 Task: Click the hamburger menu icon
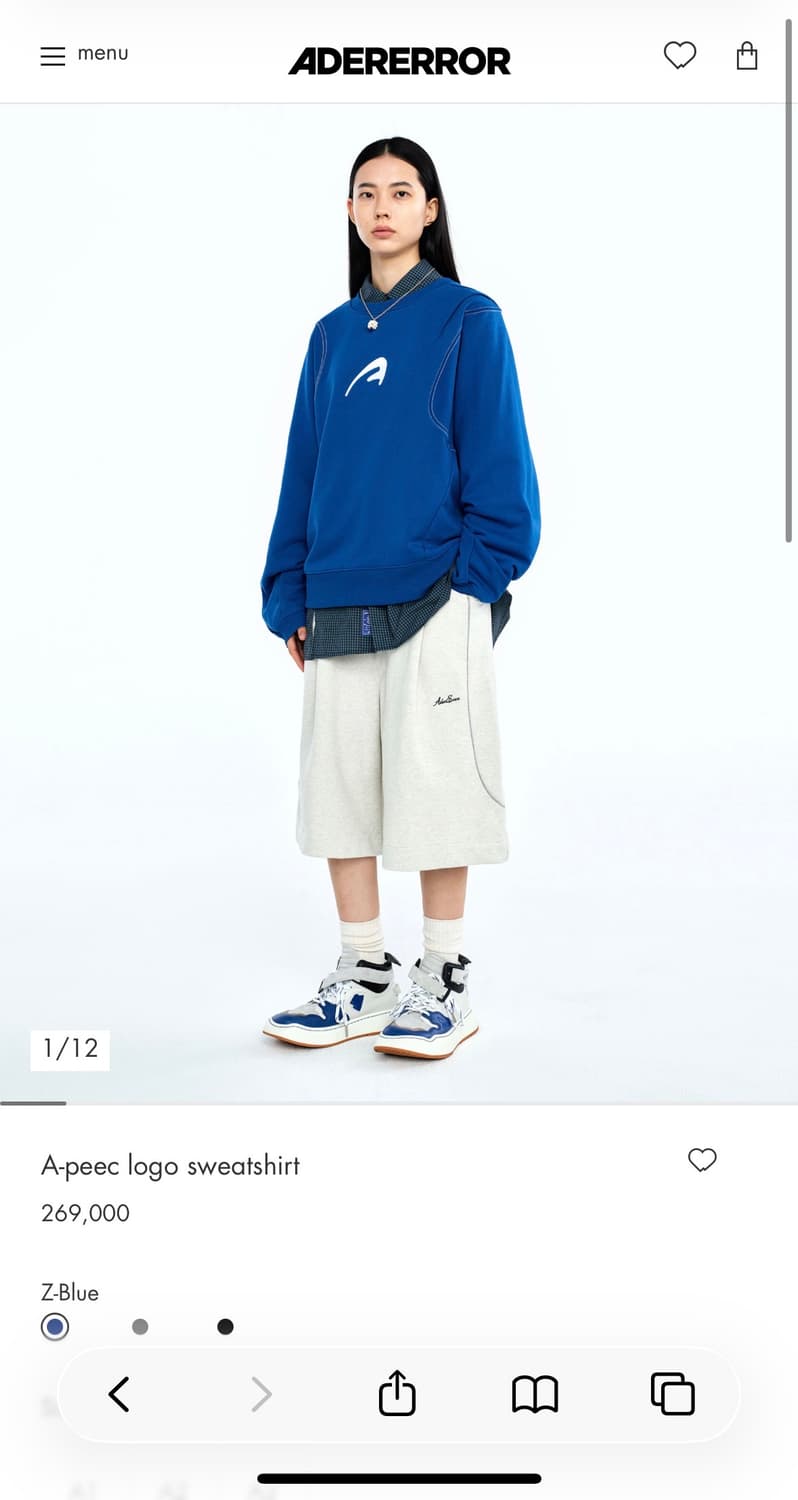[52, 56]
